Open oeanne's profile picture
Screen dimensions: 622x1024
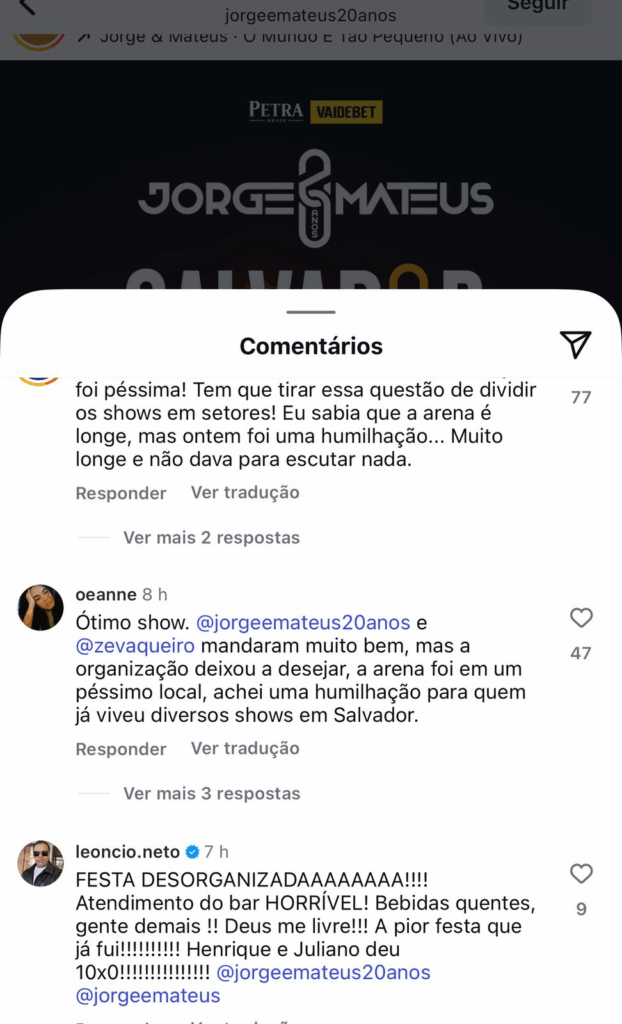pyautogui.click(x=41, y=607)
